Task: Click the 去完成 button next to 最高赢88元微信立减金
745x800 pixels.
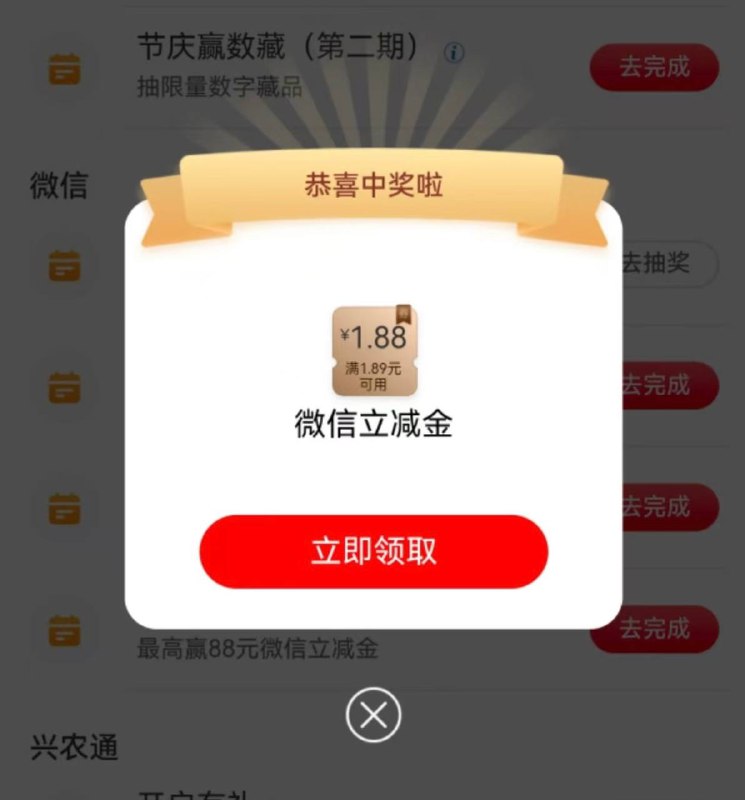Action: point(655,629)
